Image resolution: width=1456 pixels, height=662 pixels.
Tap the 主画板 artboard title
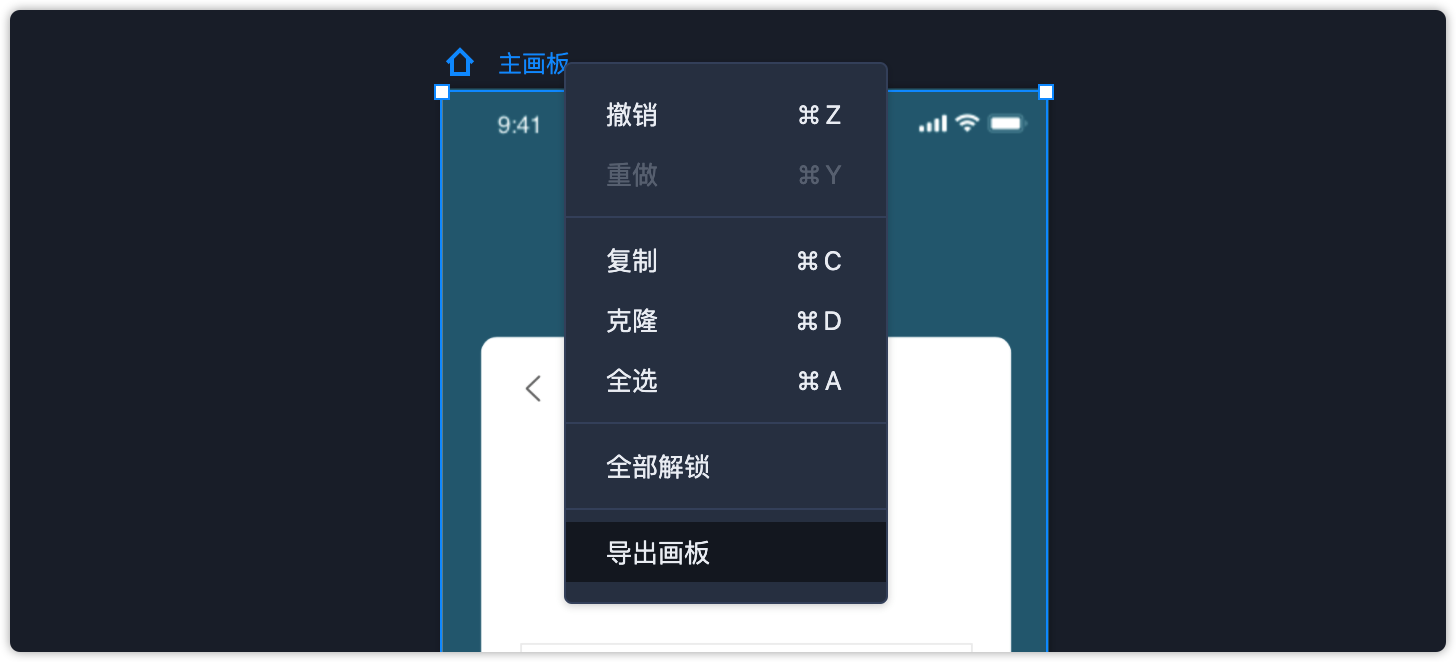532,64
